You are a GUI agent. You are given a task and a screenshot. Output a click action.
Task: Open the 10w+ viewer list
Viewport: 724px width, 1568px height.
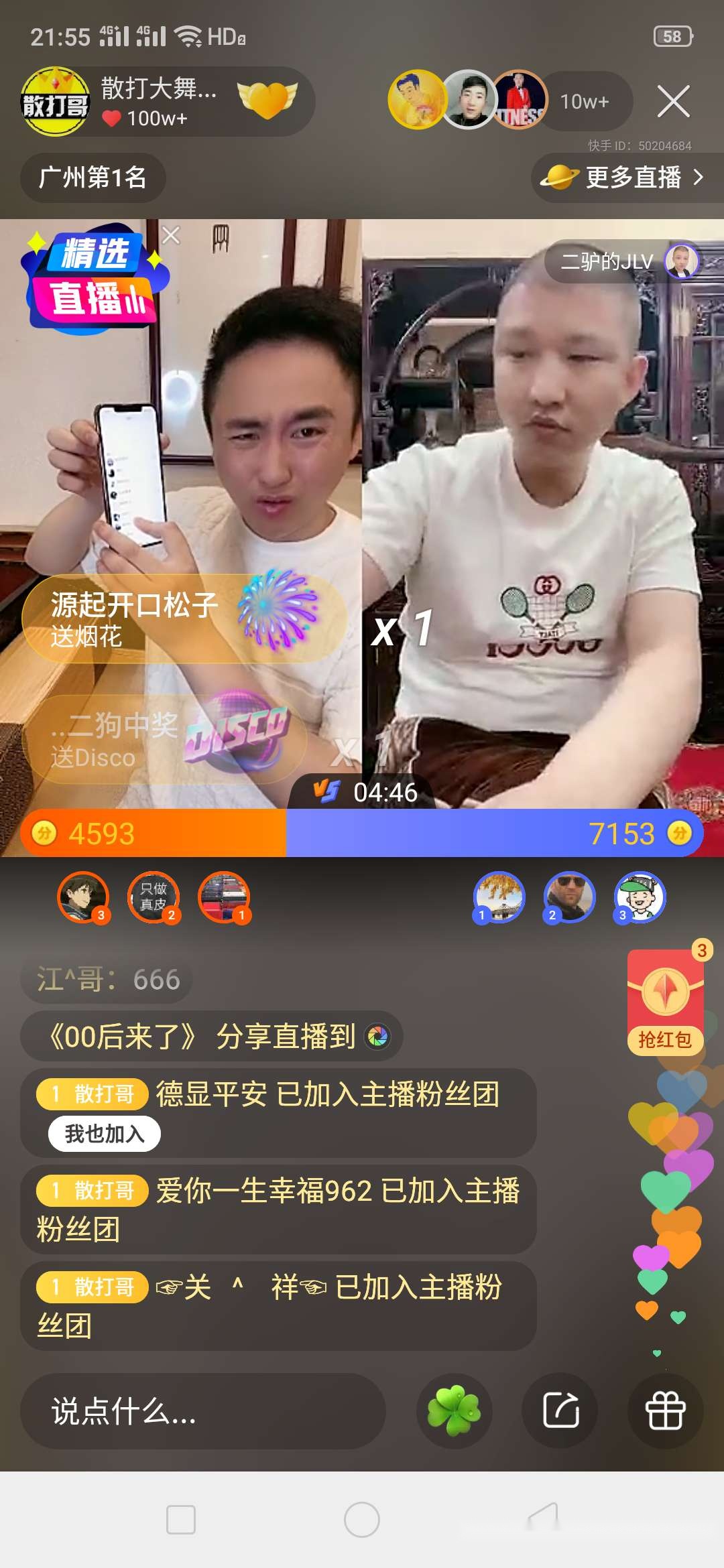click(585, 102)
